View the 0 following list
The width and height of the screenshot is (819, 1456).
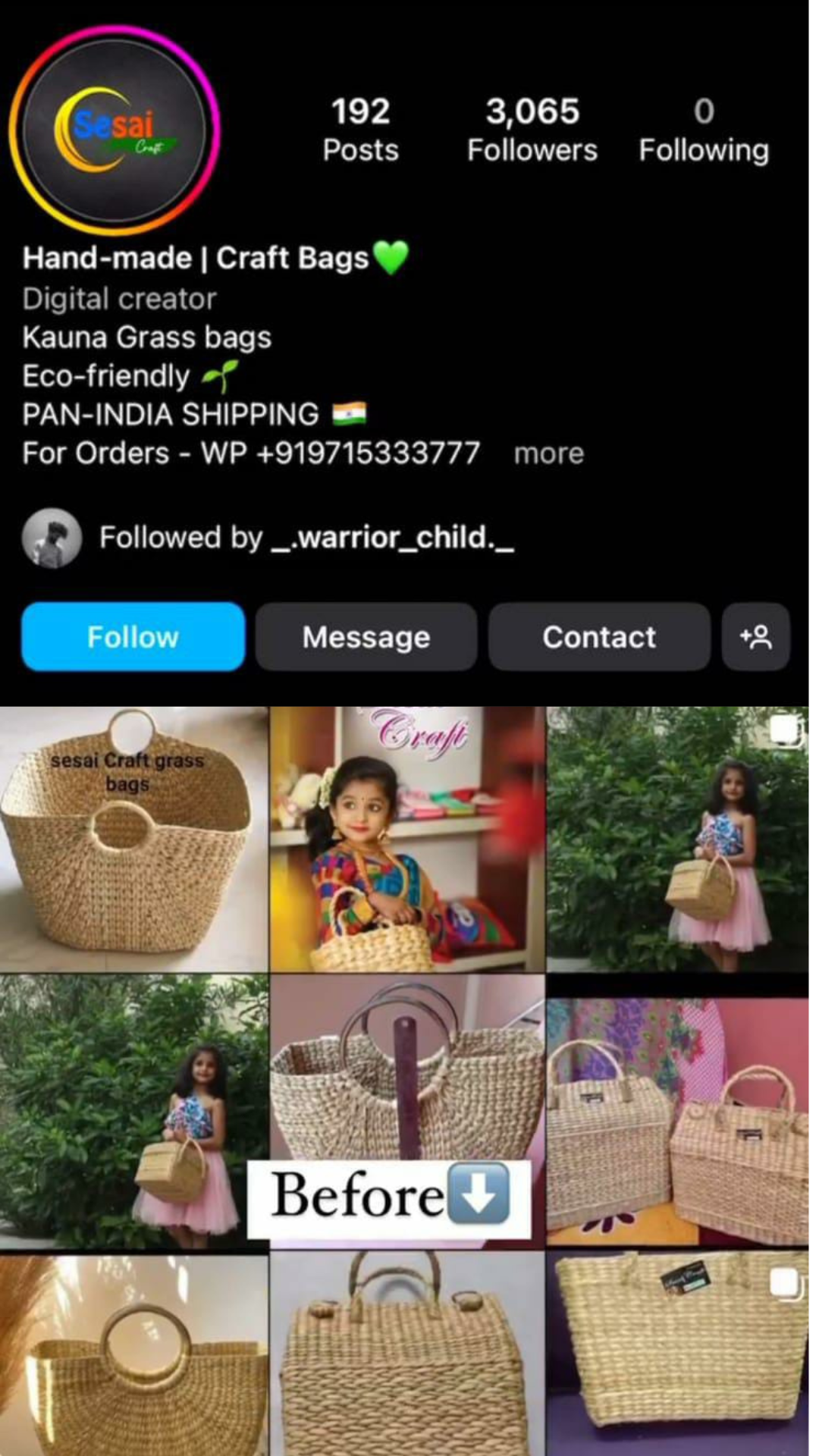click(x=703, y=130)
